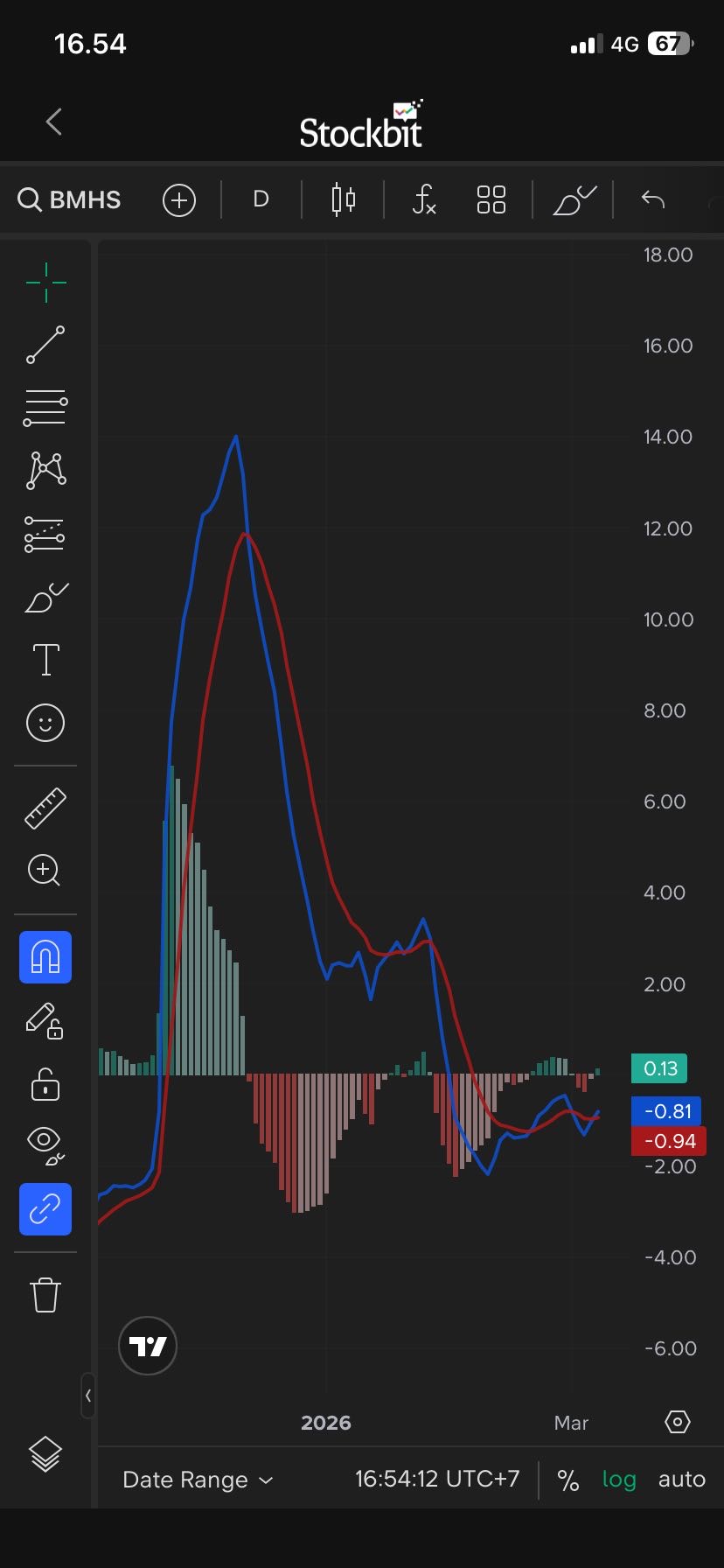
Task: Expand the Date Range dropdown
Action: click(x=198, y=1480)
